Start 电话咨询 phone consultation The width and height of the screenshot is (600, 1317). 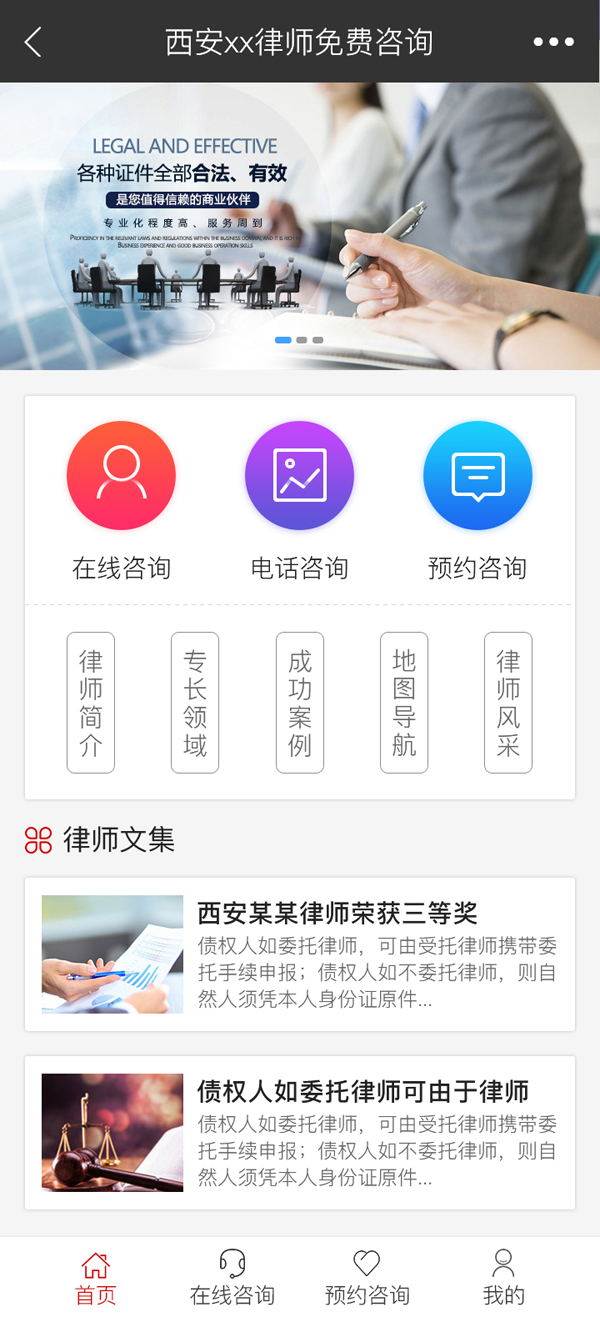point(299,475)
